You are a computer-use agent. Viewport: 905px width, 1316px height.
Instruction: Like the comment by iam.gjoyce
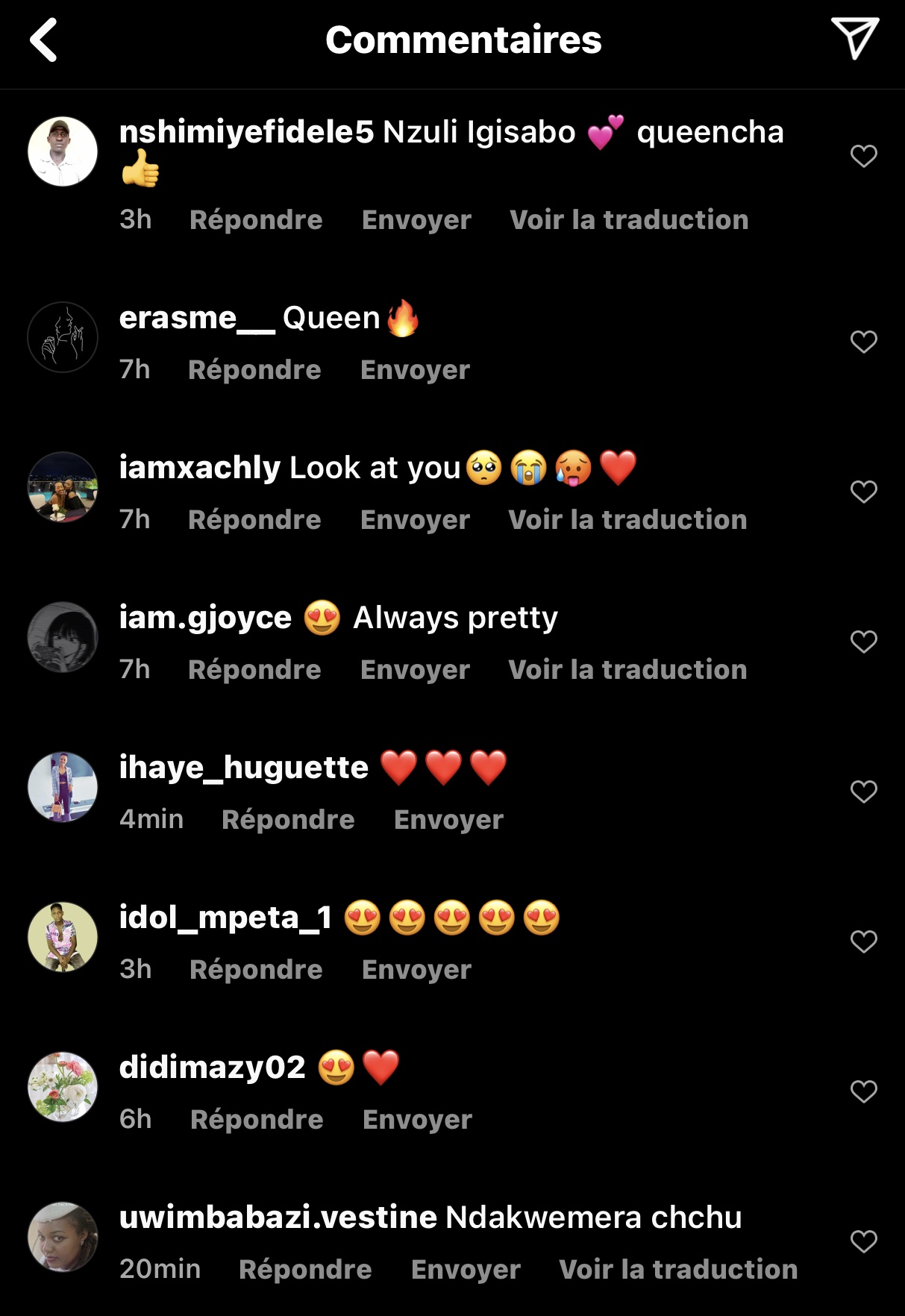[863, 642]
